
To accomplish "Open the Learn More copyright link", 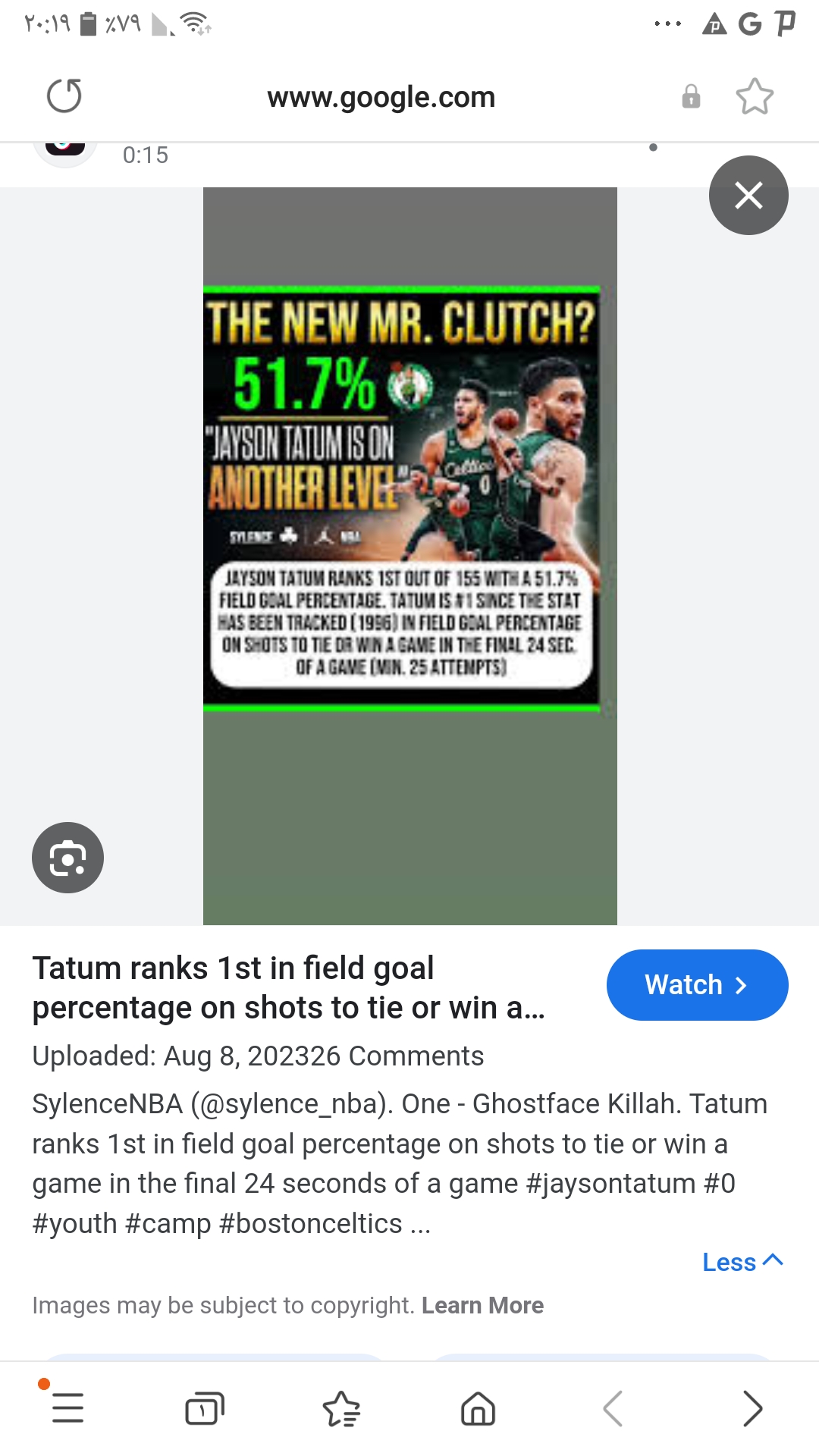I will click(x=482, y=1305).
